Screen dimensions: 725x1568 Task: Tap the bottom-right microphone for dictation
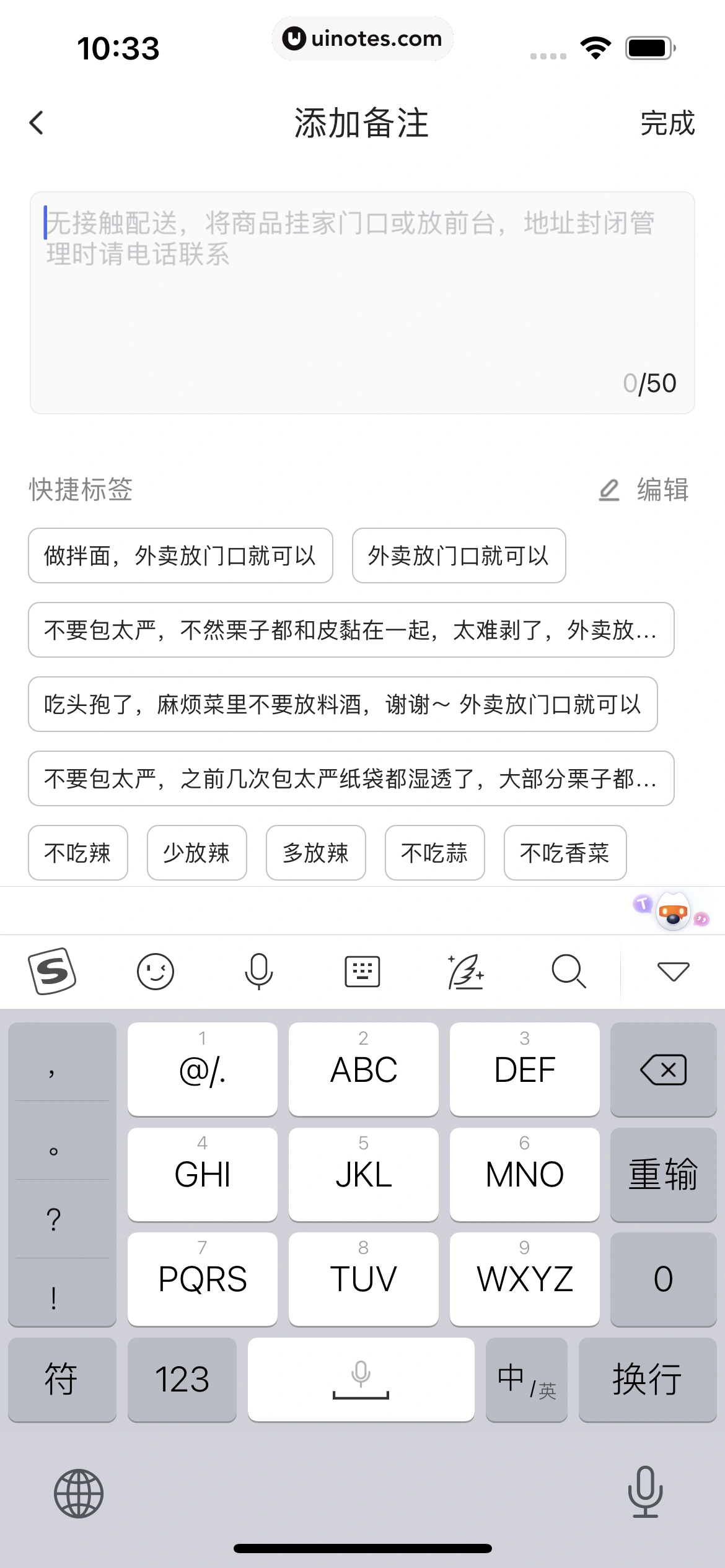click(646, 1492)
